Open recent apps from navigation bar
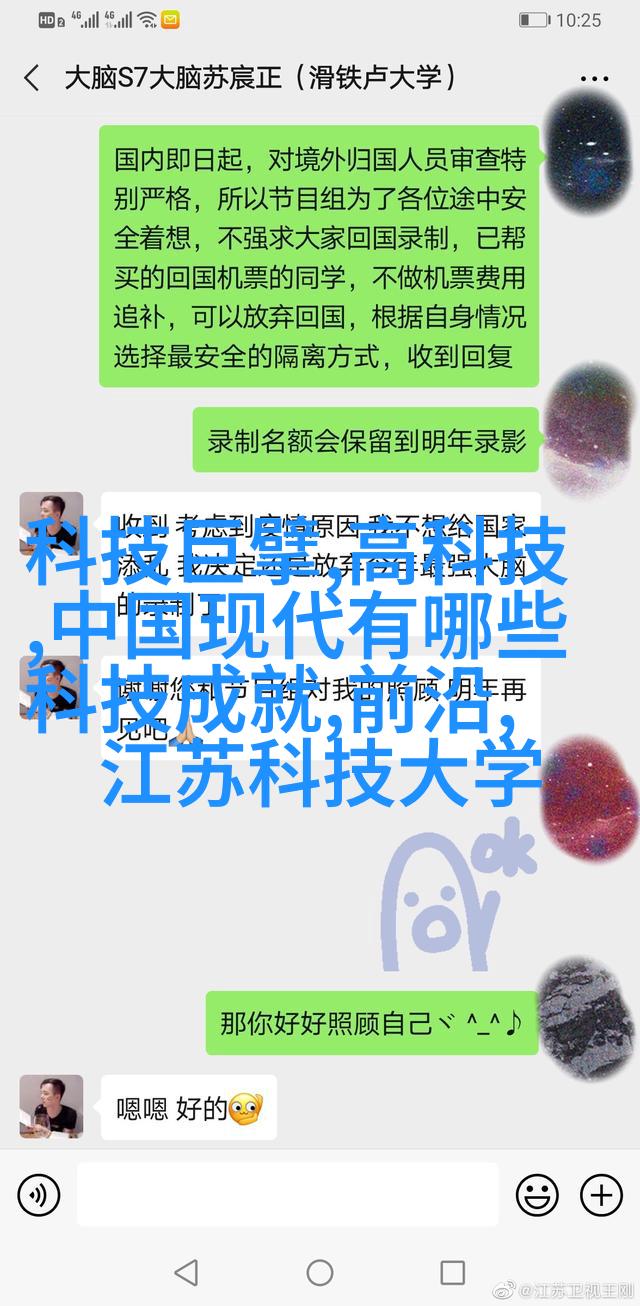This screenshot has width=640, height=1306. point(452,1273)
